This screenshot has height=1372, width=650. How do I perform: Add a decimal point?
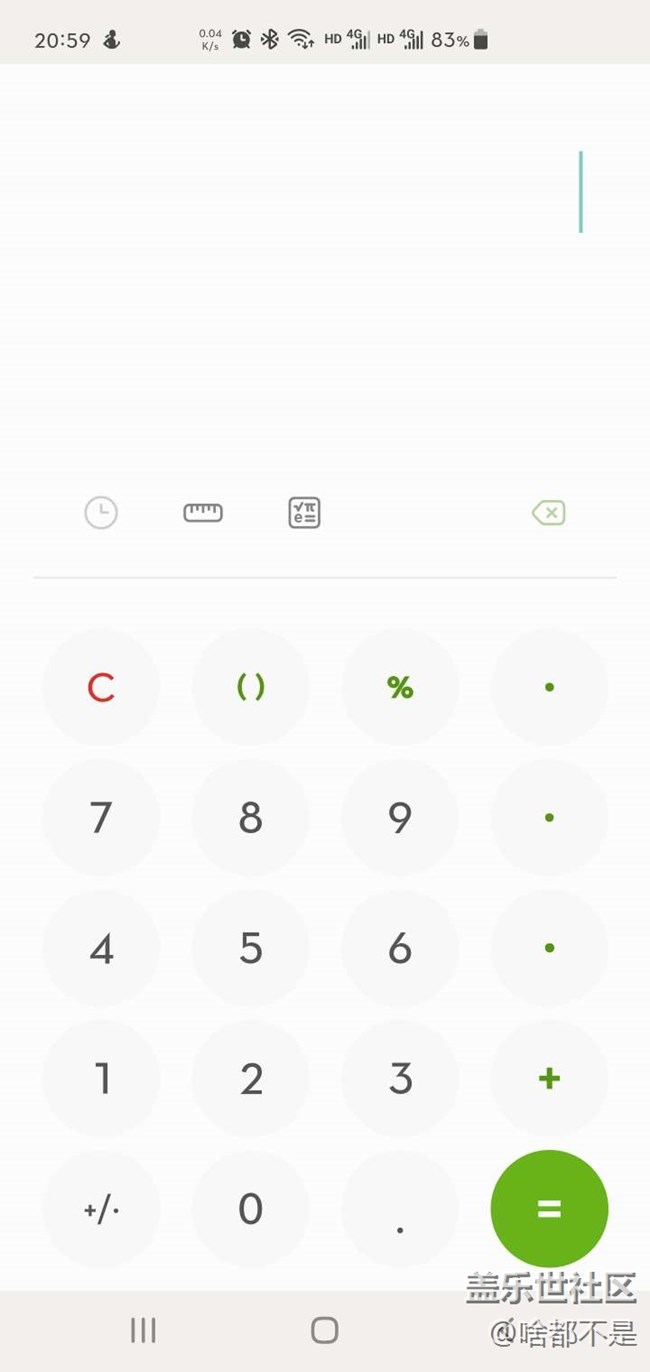pyautogui.click(x=400, y=1209)
